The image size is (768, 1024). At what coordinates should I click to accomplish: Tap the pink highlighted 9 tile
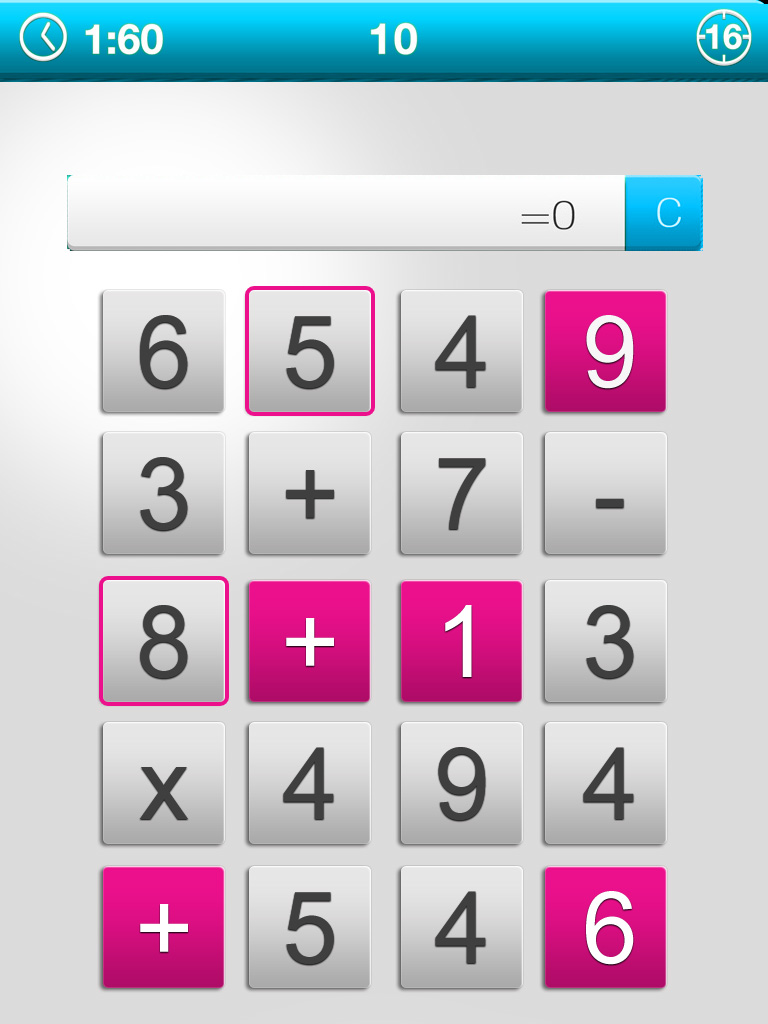click(605, 351)
